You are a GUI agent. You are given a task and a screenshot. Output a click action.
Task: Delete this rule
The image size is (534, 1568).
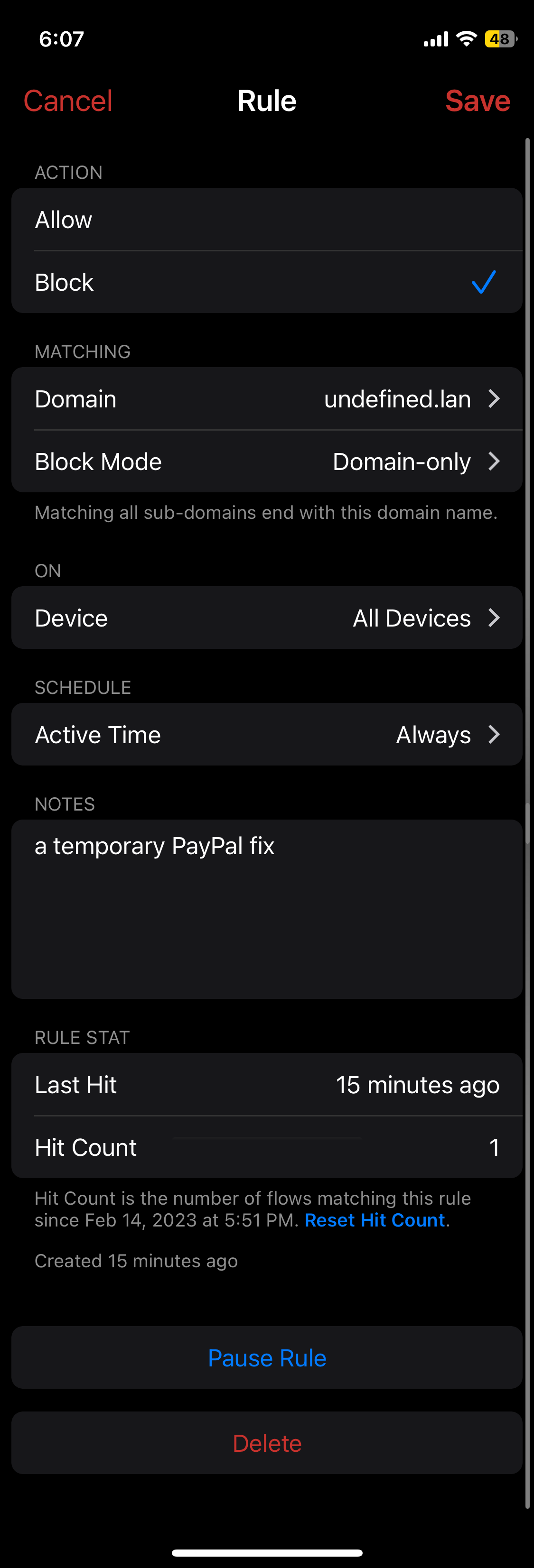click(267, 1443)
